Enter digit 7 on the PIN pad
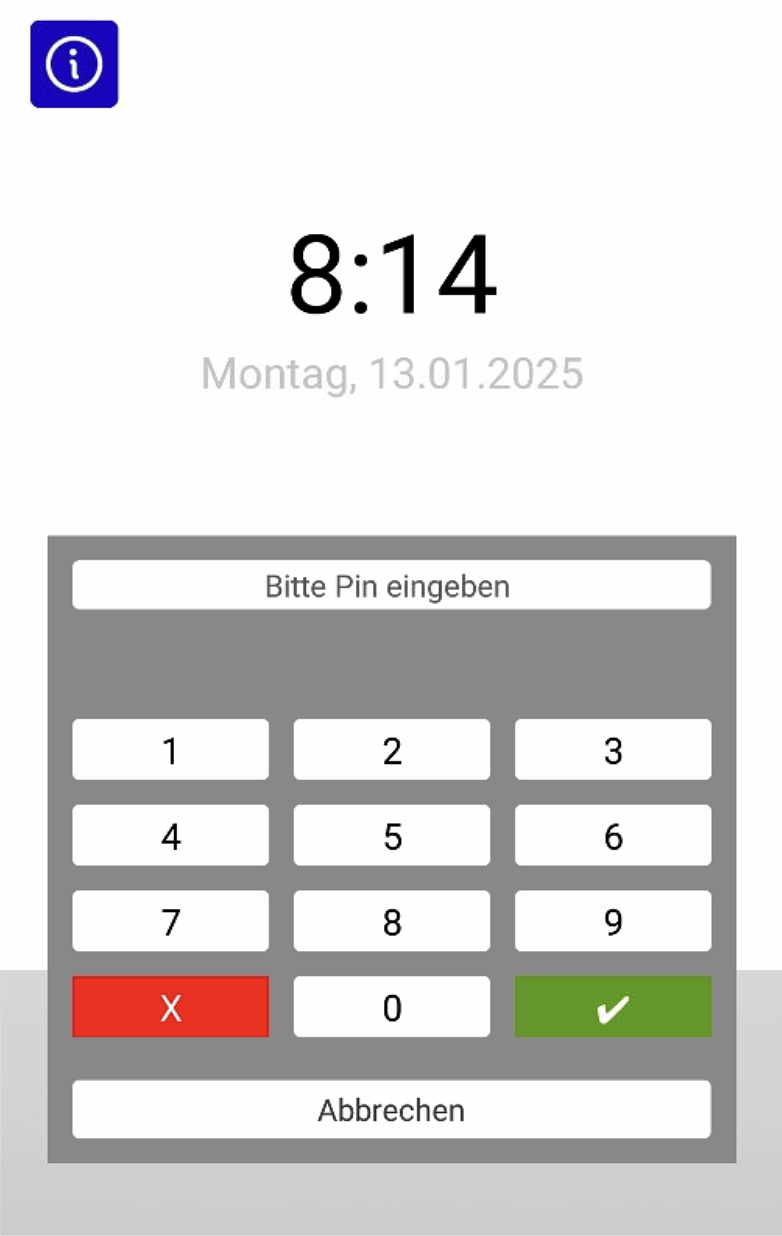 170,921
